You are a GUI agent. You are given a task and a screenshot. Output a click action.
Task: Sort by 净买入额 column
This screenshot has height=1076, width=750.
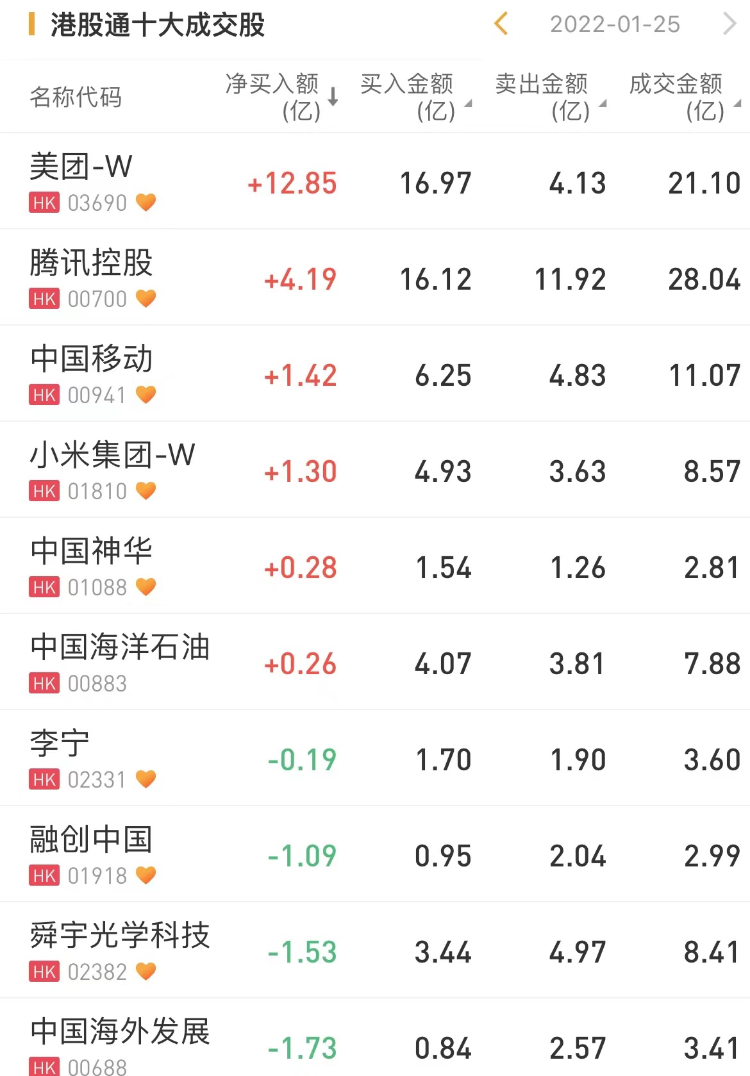pos(281,97)
